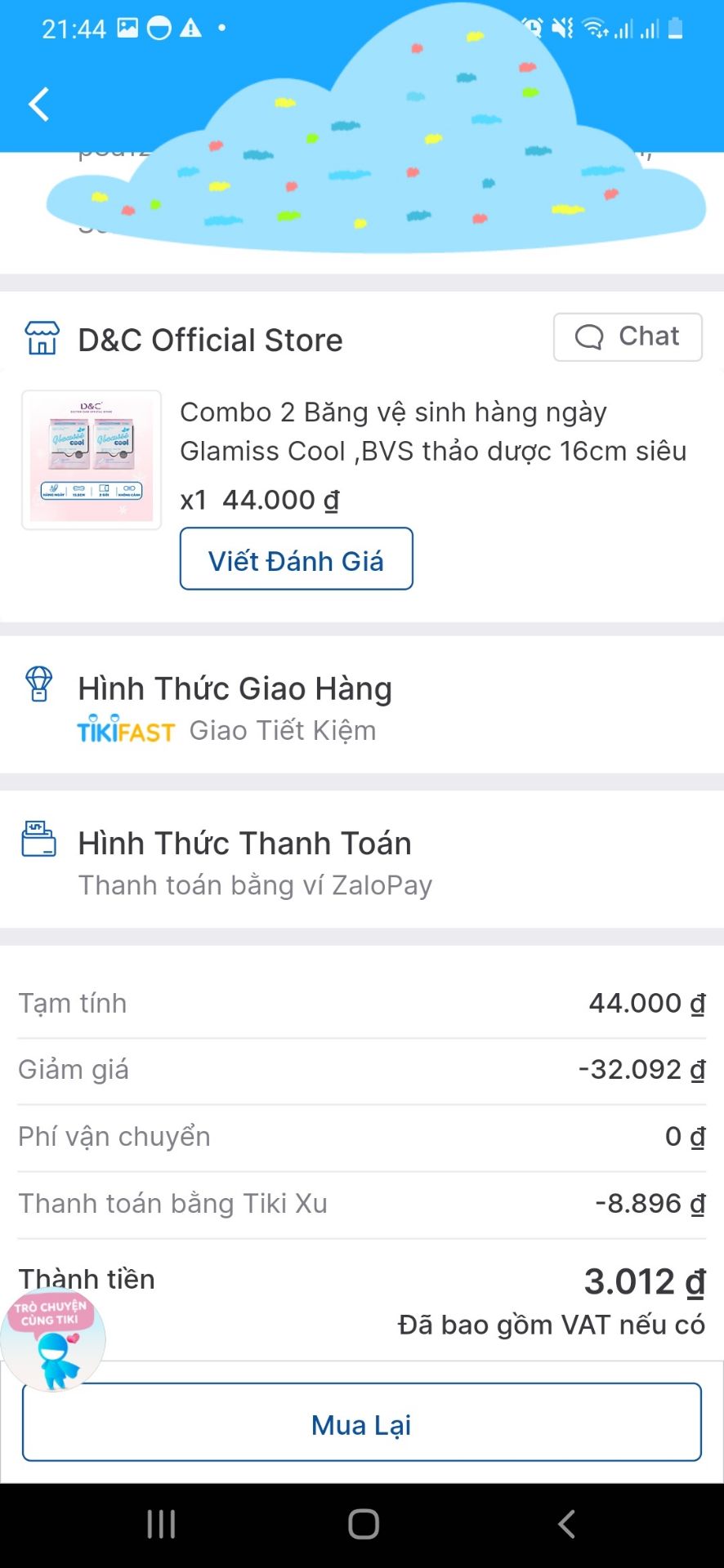Tap the back arrow in the header
This screenshot has width=724, height=1568.
(x=38, y=105)
